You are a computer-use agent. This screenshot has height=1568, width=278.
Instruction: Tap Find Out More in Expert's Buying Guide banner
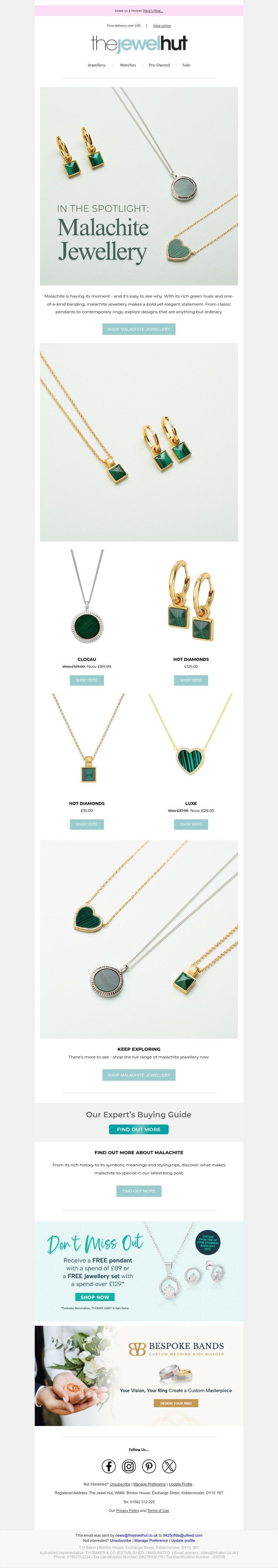tap(139, 1129)
